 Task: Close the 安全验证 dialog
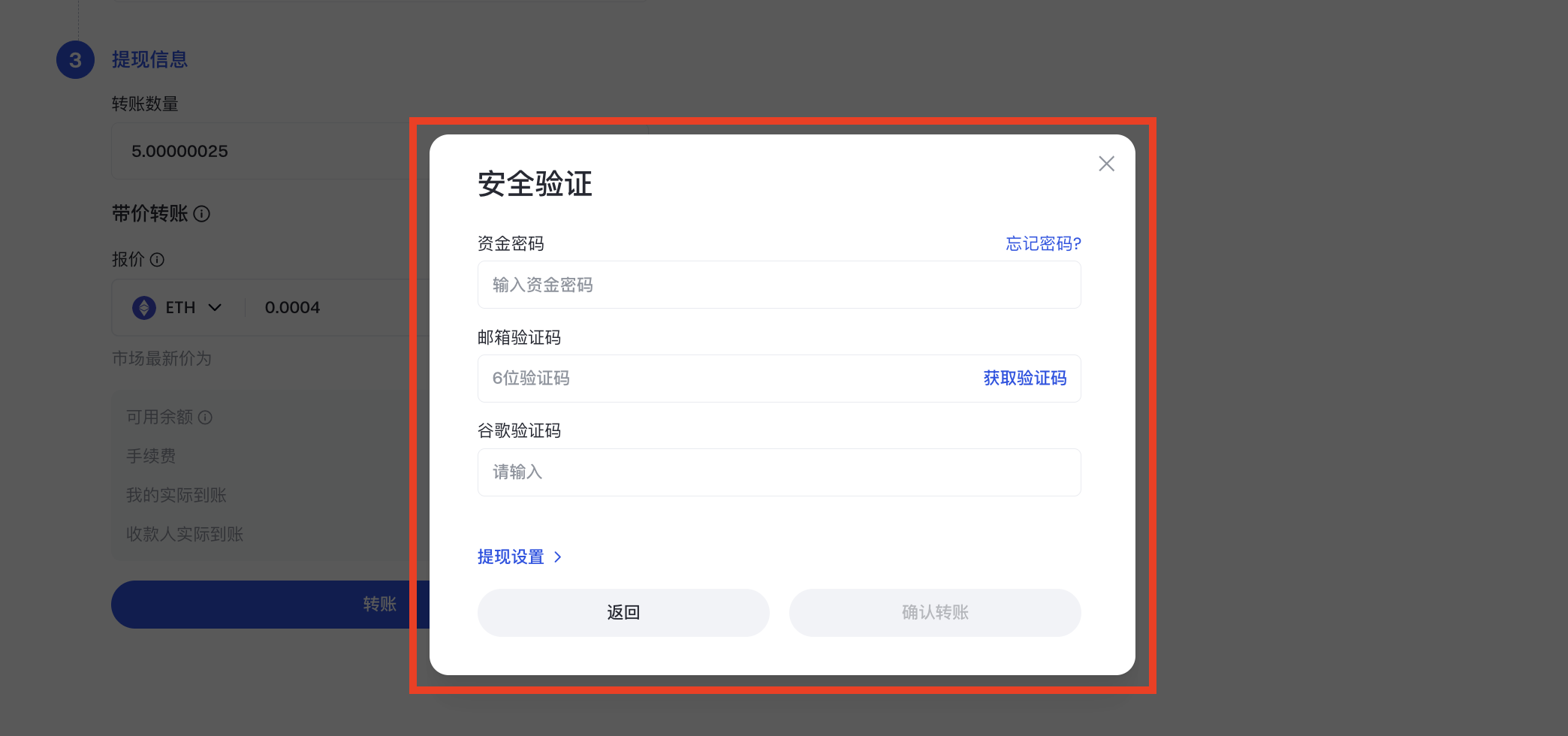click(1106, 164)
